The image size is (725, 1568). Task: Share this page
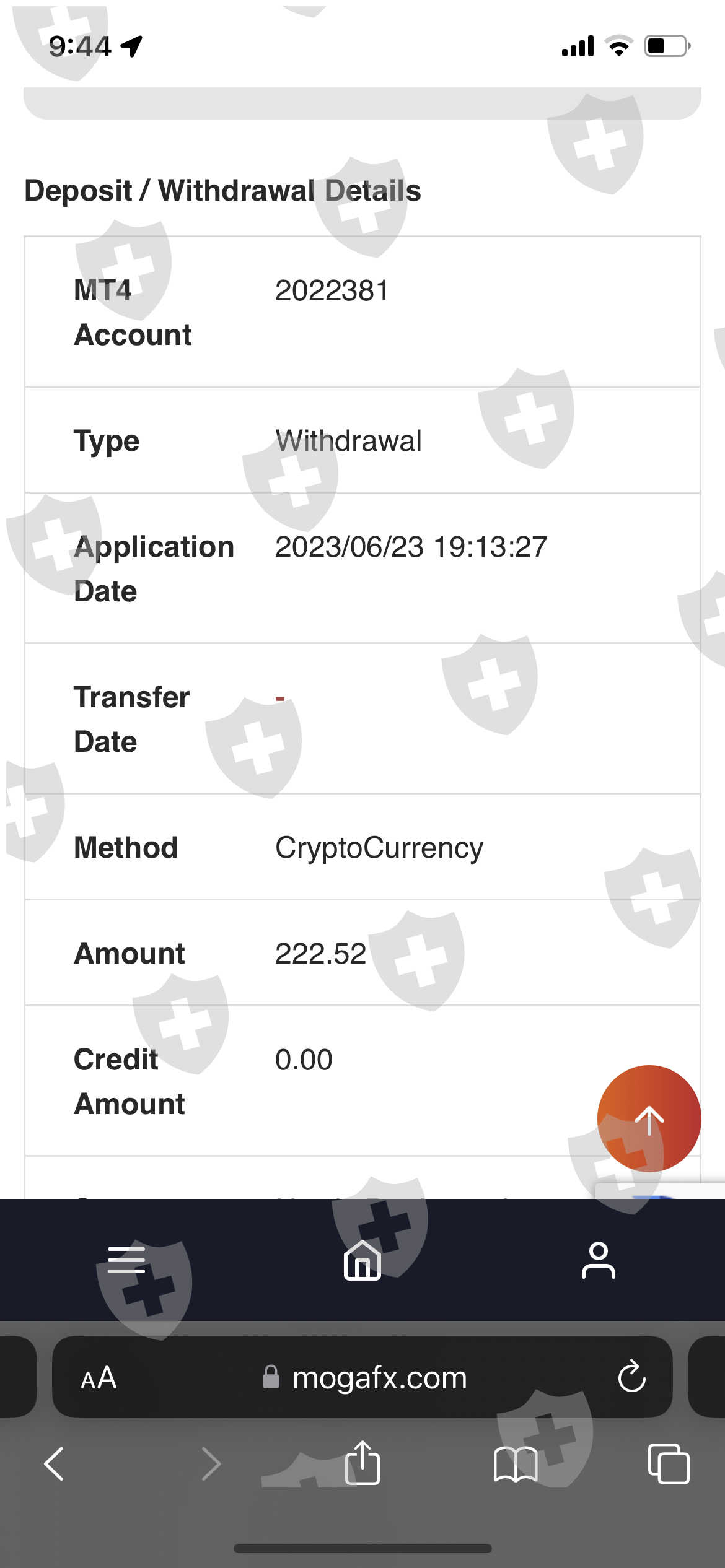pos(362,1463)
